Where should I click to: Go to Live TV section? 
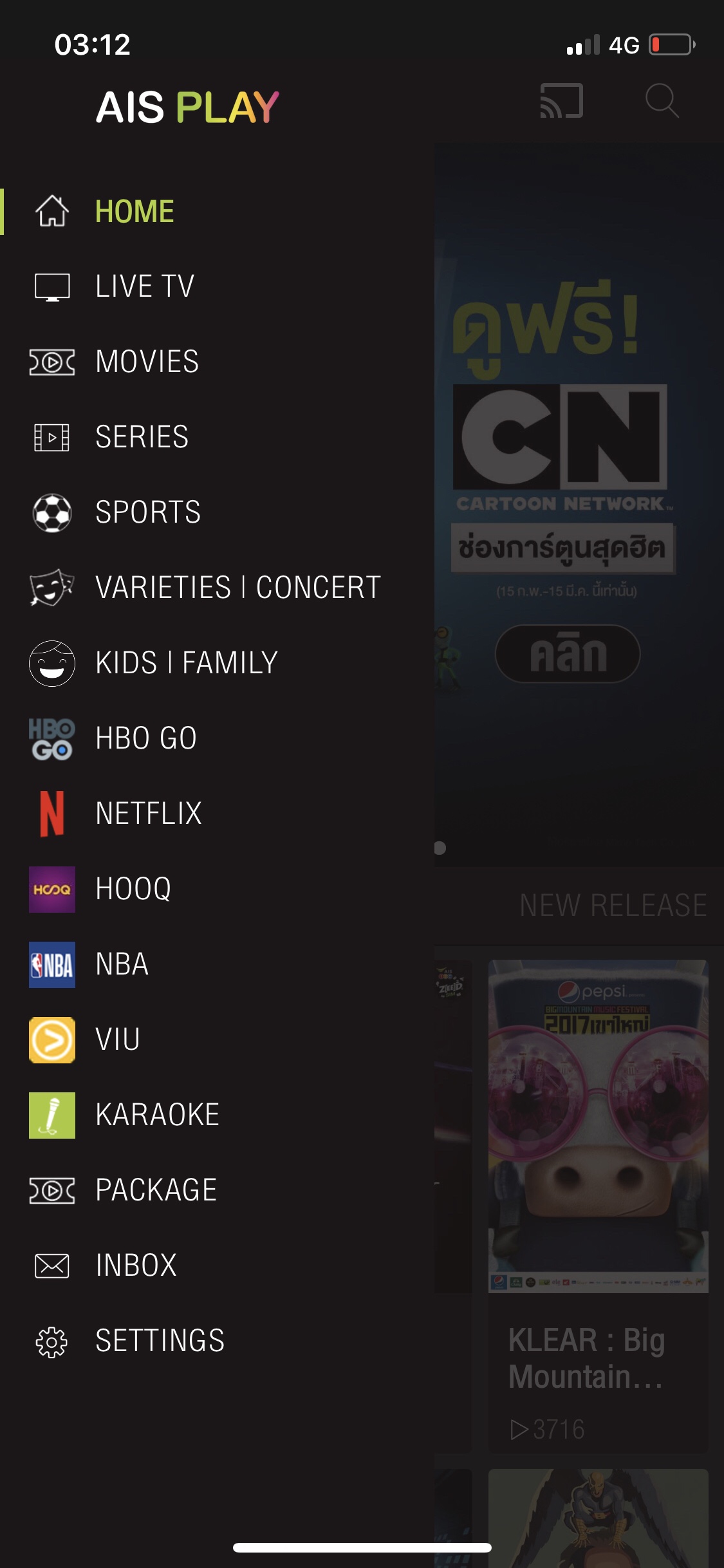[144, 286]
